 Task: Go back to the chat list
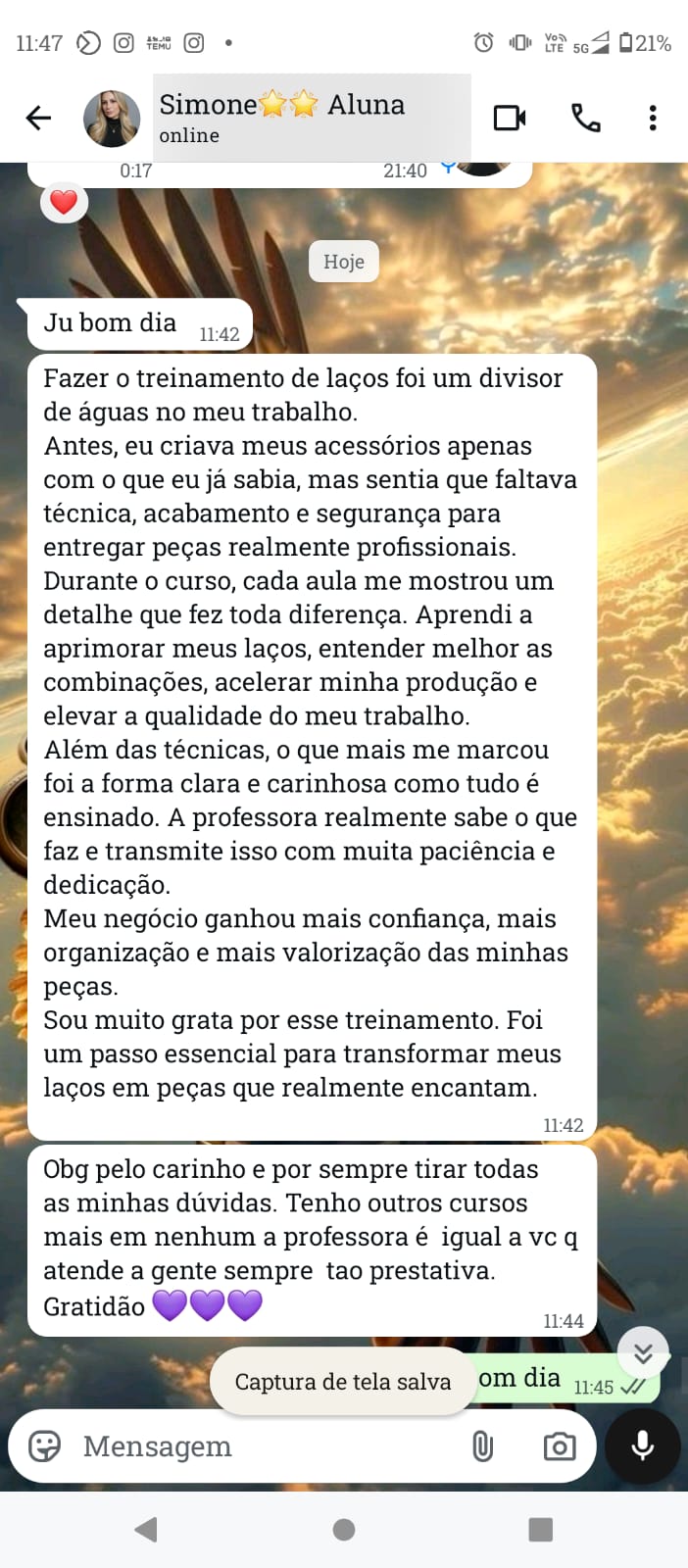click(38, 119)
